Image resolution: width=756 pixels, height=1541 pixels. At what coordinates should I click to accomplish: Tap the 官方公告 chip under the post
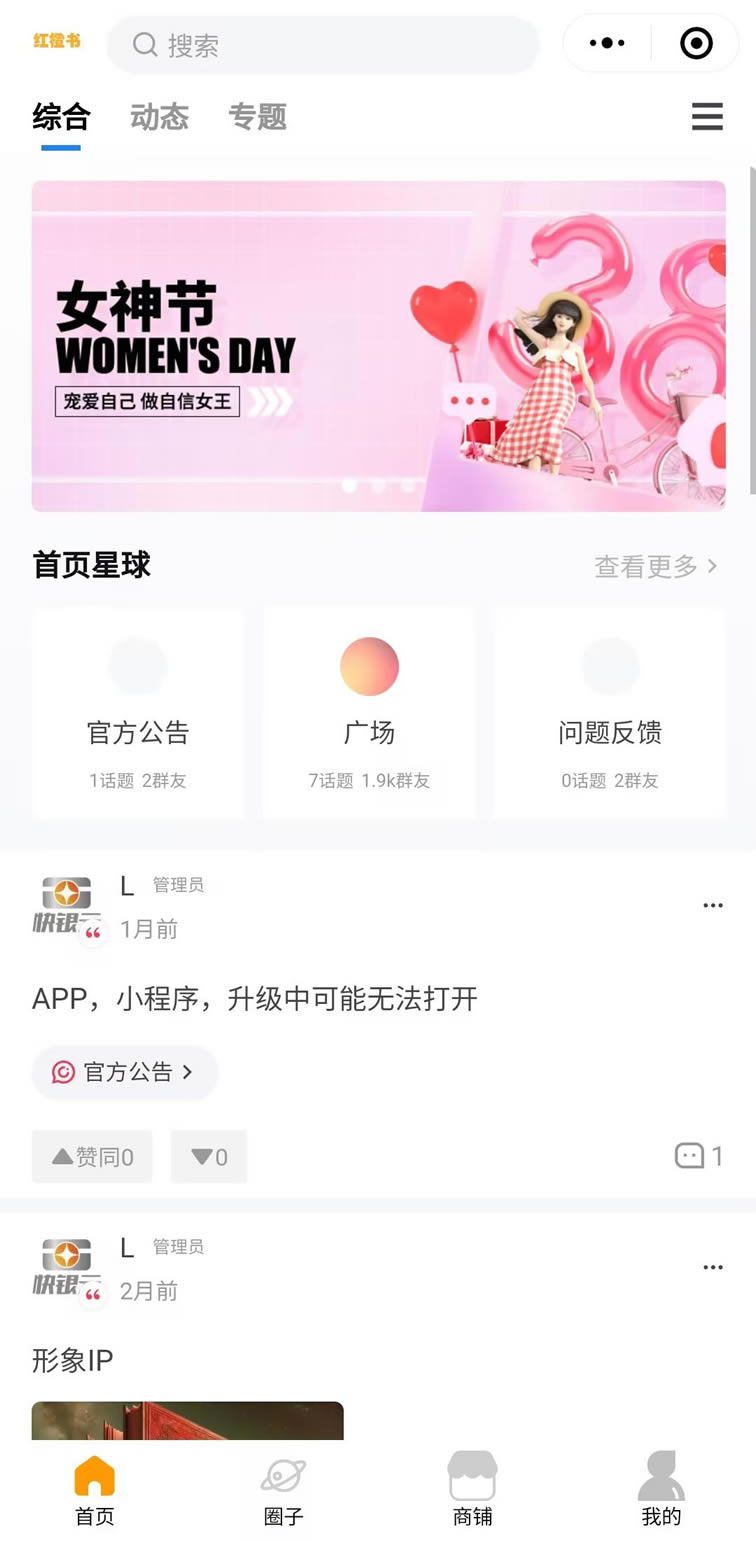(x=124, y=1072)
